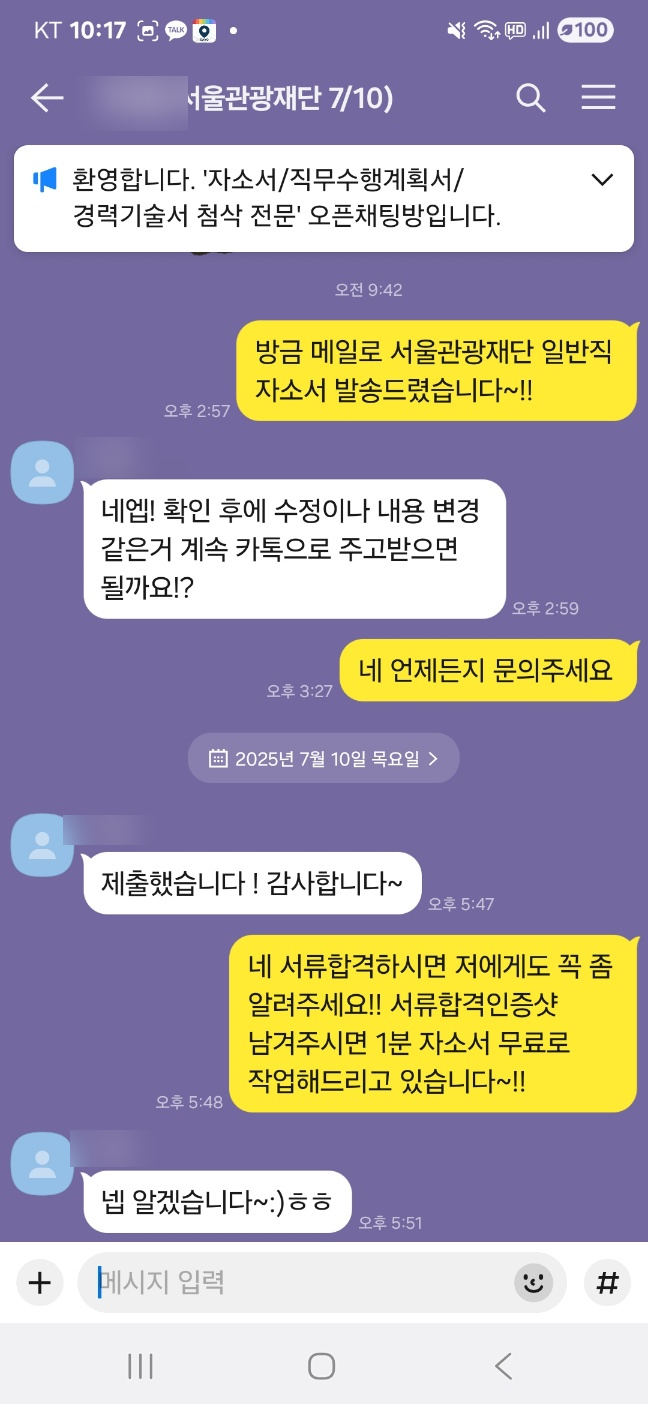Open attachment options with the plus icon
Screen dimensions: 648x1404
pos(38,1282)
